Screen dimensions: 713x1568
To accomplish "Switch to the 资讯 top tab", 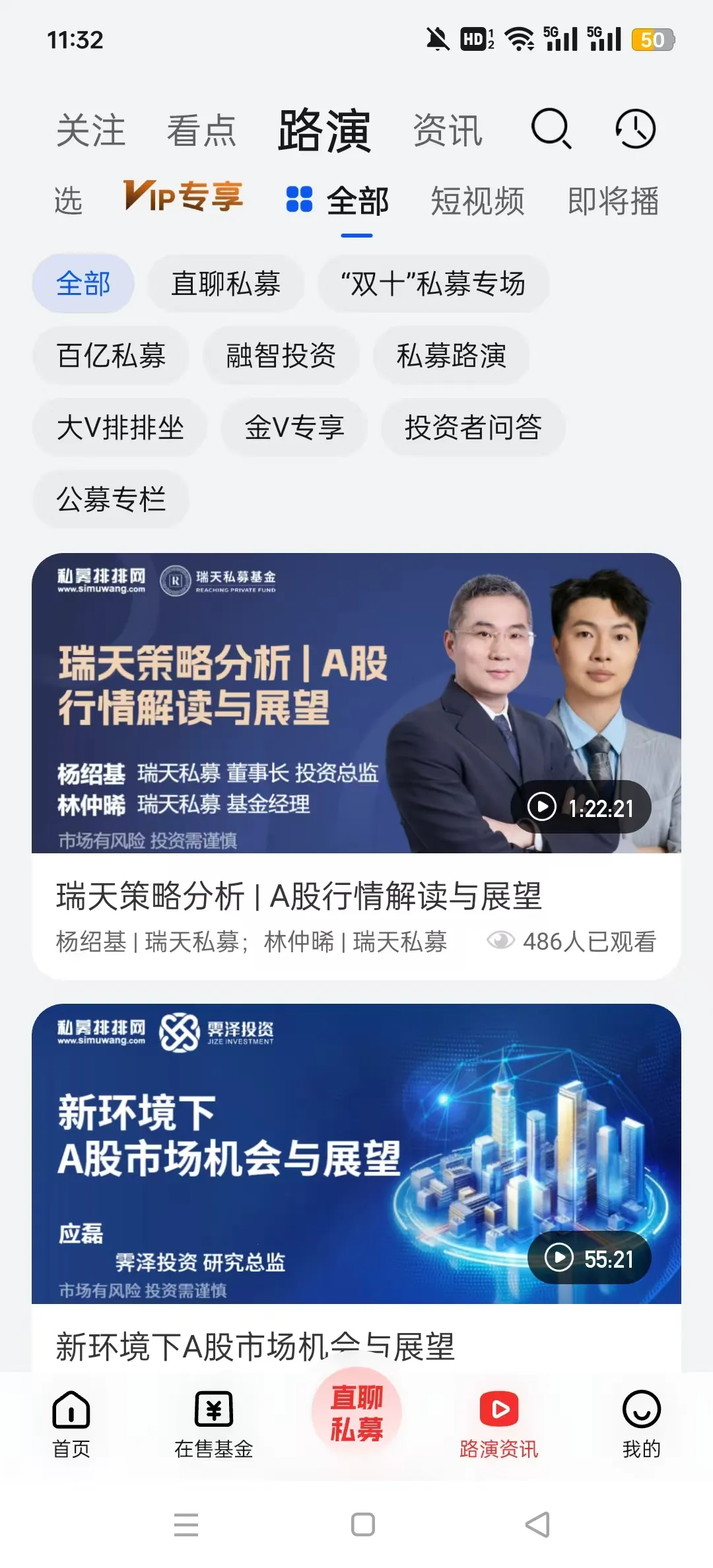I will (448, 130).
